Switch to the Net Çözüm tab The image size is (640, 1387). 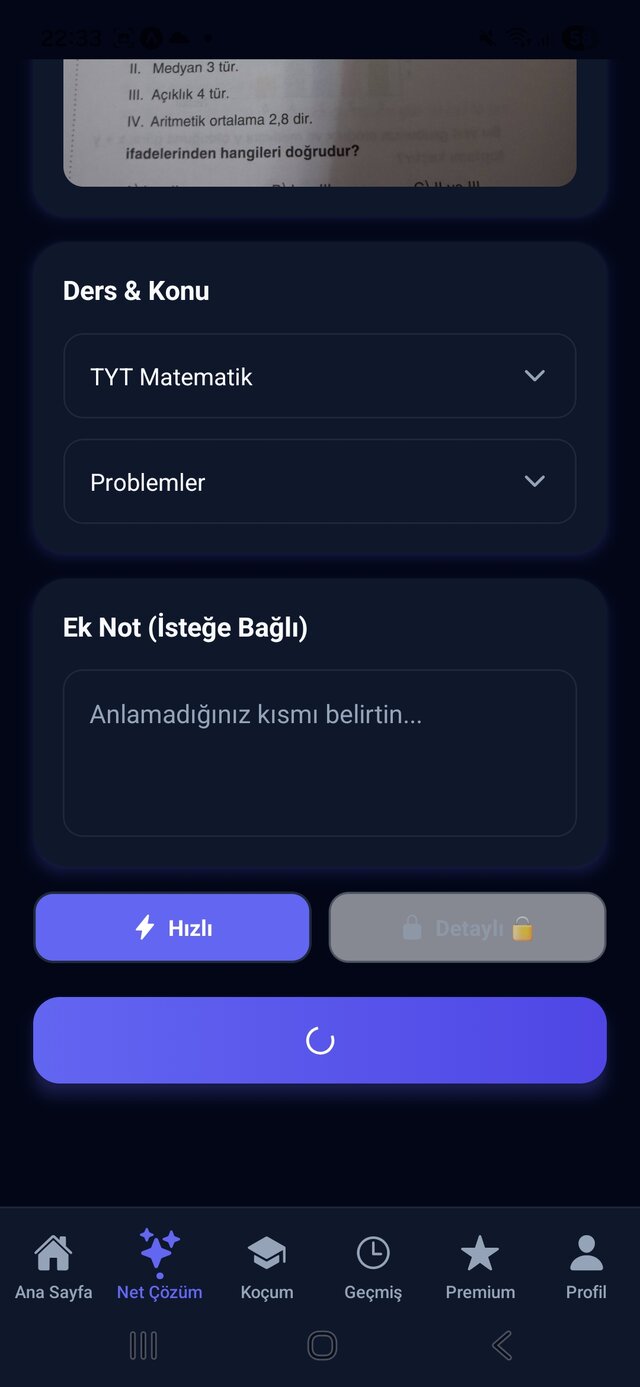pos(159,1266)
